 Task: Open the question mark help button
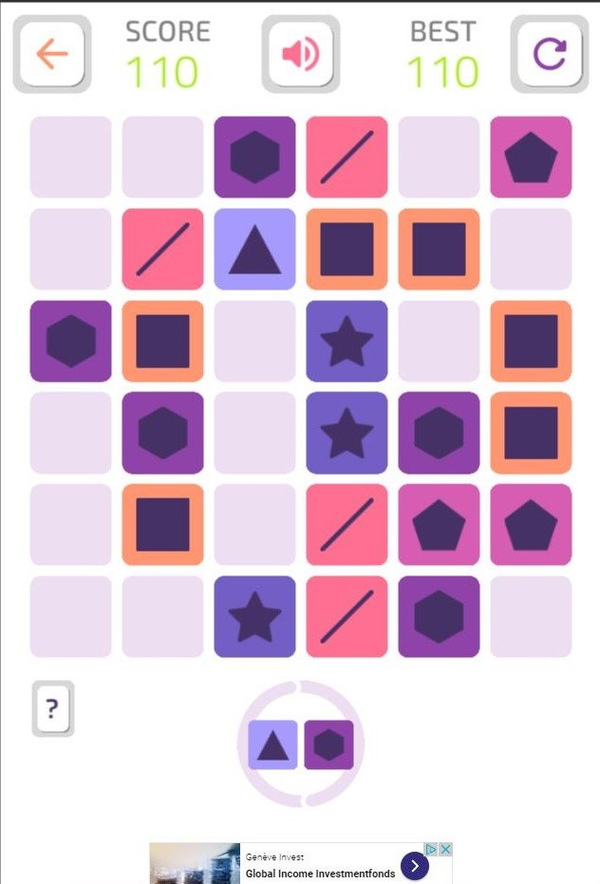tap(52, 709)
